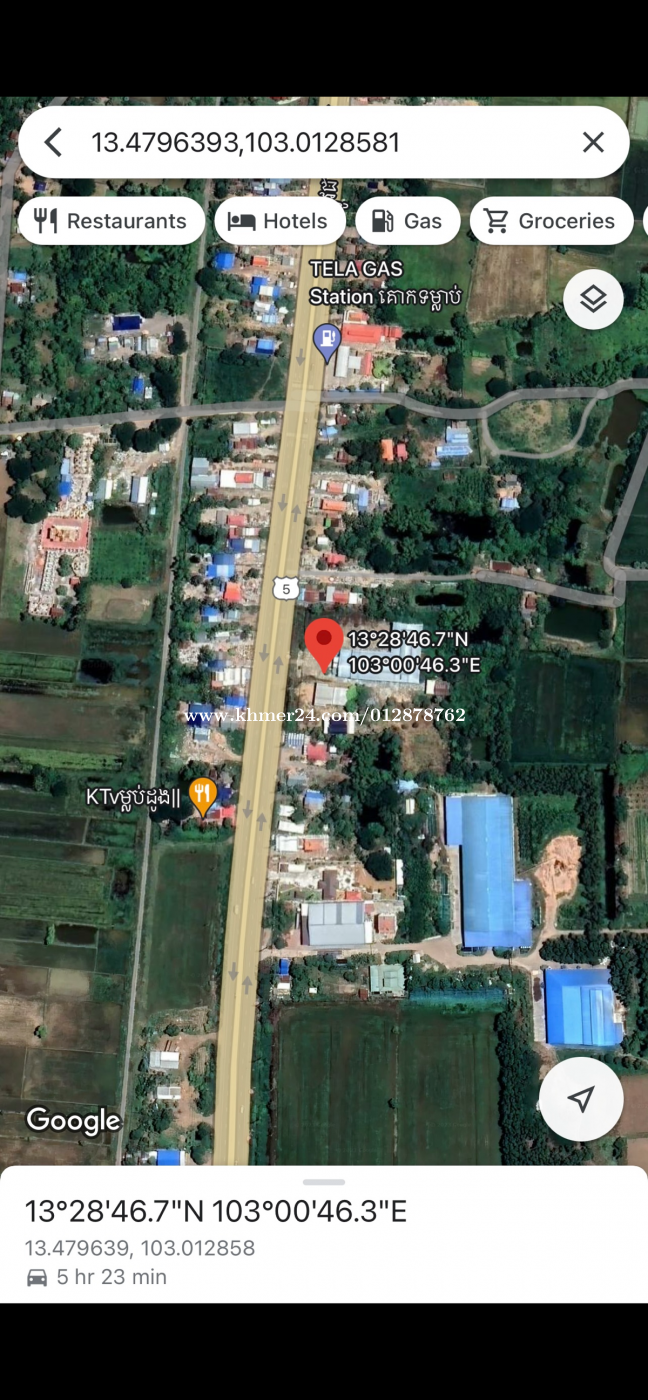Image resolution: width=648 pixels, height=1400 pixels.
Task: Open the map layers button
Action: tap(593, 299)
